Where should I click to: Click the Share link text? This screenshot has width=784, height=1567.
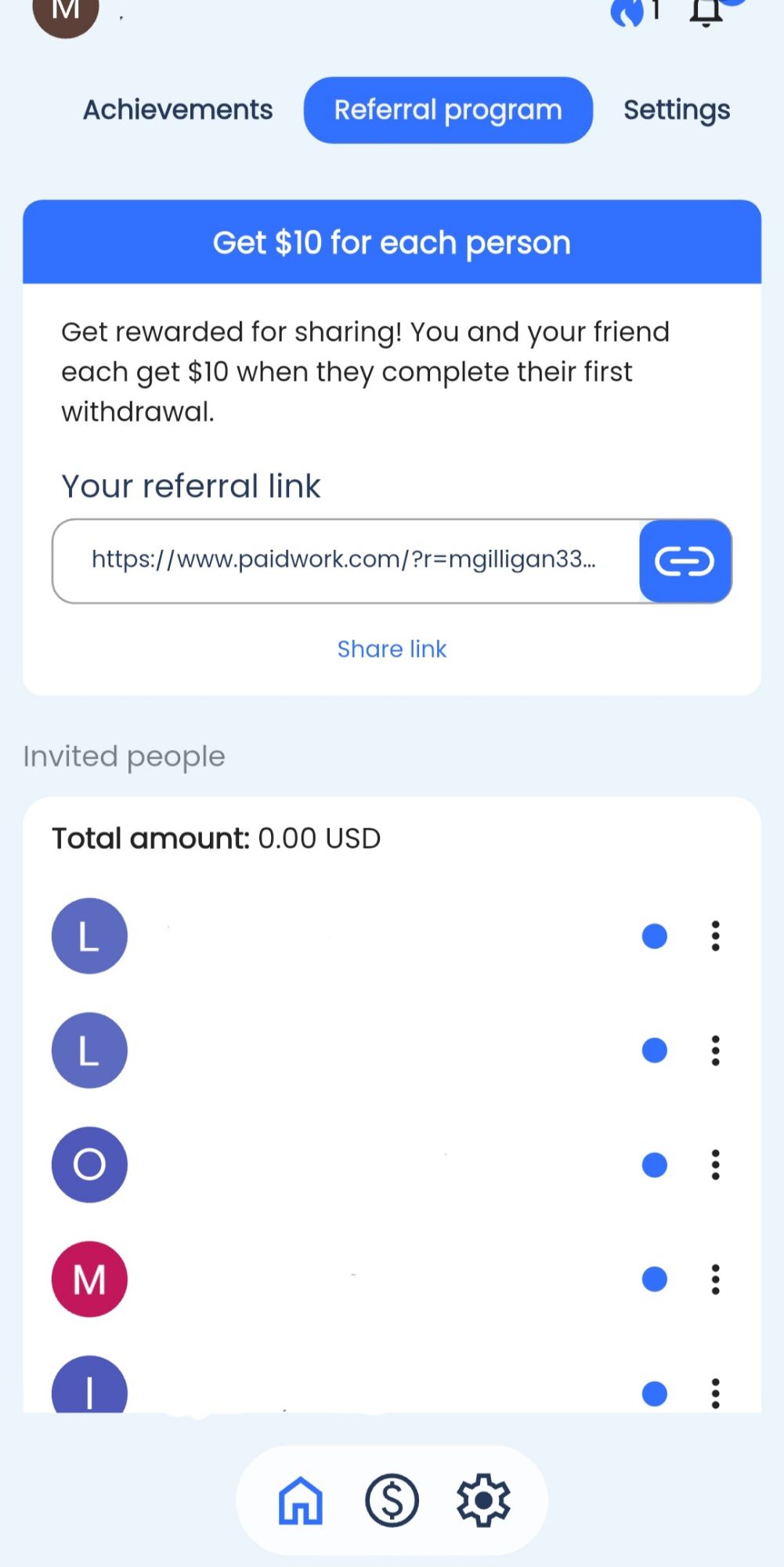392,649
